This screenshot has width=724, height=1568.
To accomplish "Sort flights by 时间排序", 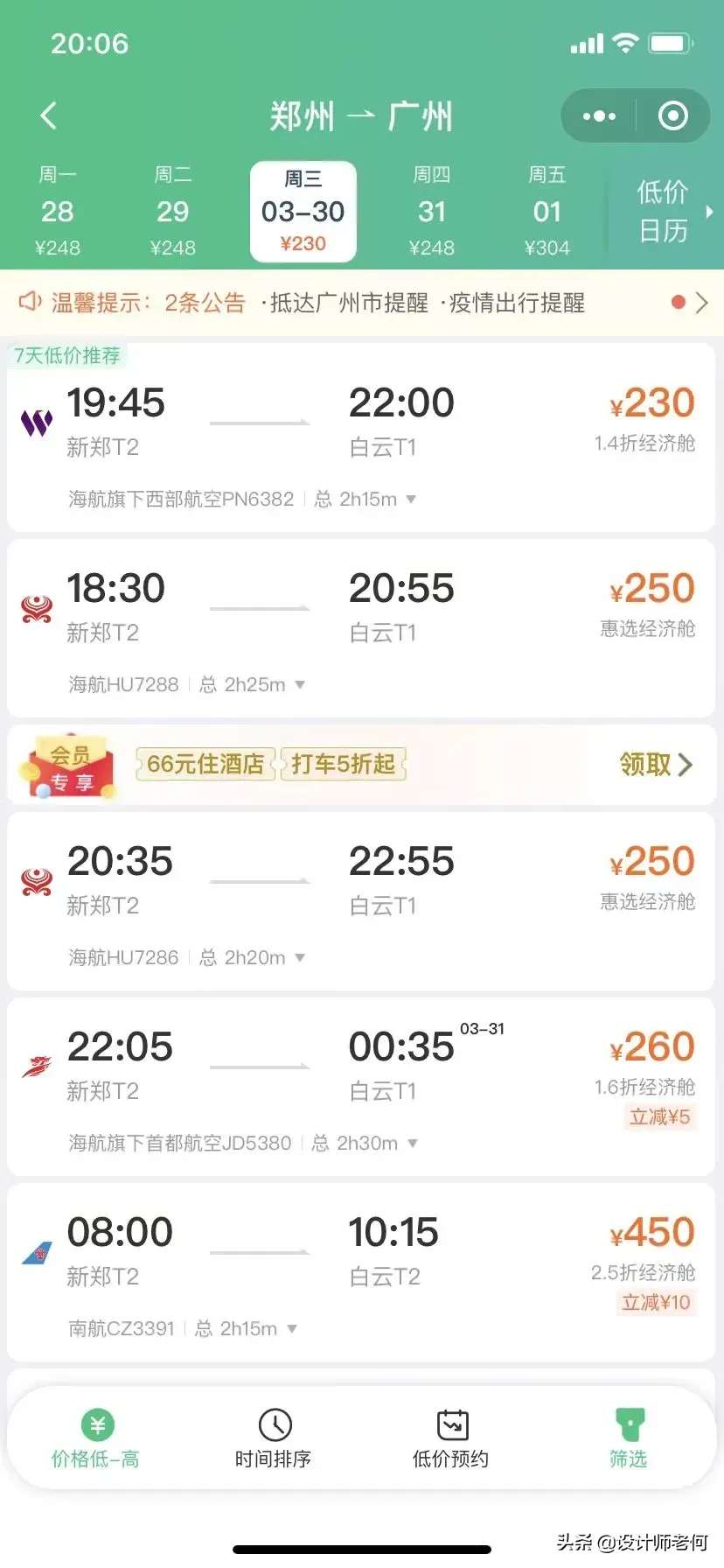I will pyautogui.click(x=274, y=1440).
